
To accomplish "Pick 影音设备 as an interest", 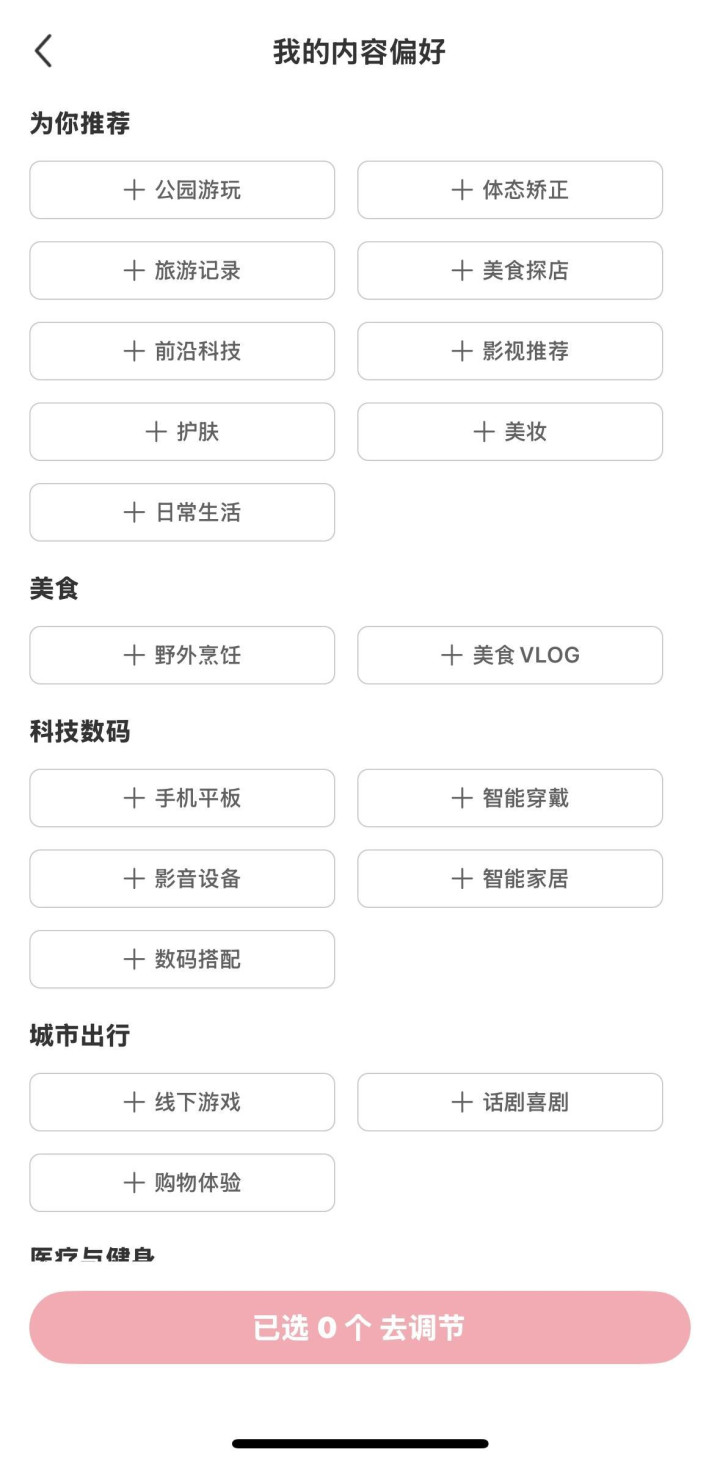I will (x=182, y=879).
